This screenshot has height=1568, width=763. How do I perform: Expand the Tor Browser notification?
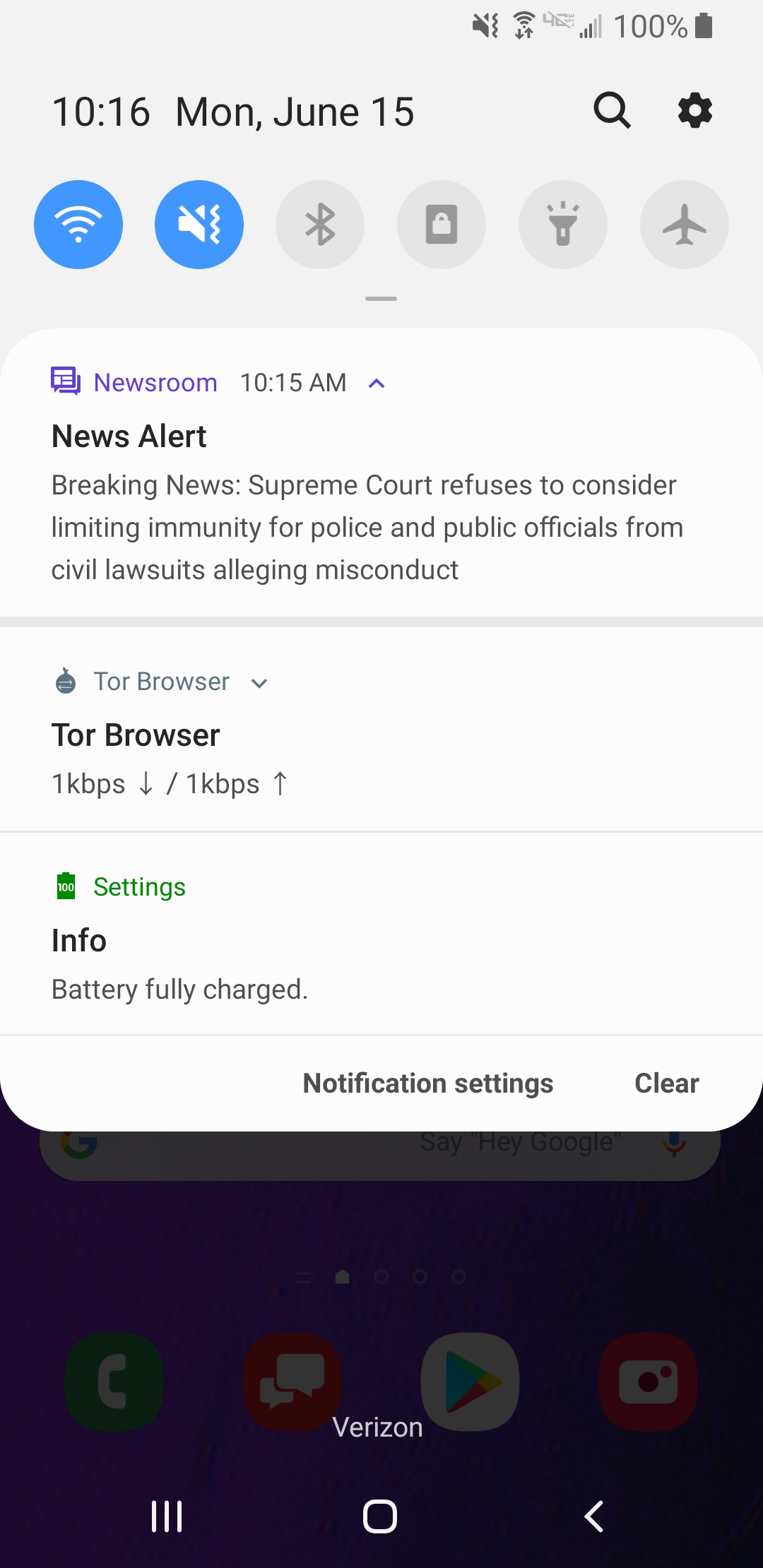point(259,683)
